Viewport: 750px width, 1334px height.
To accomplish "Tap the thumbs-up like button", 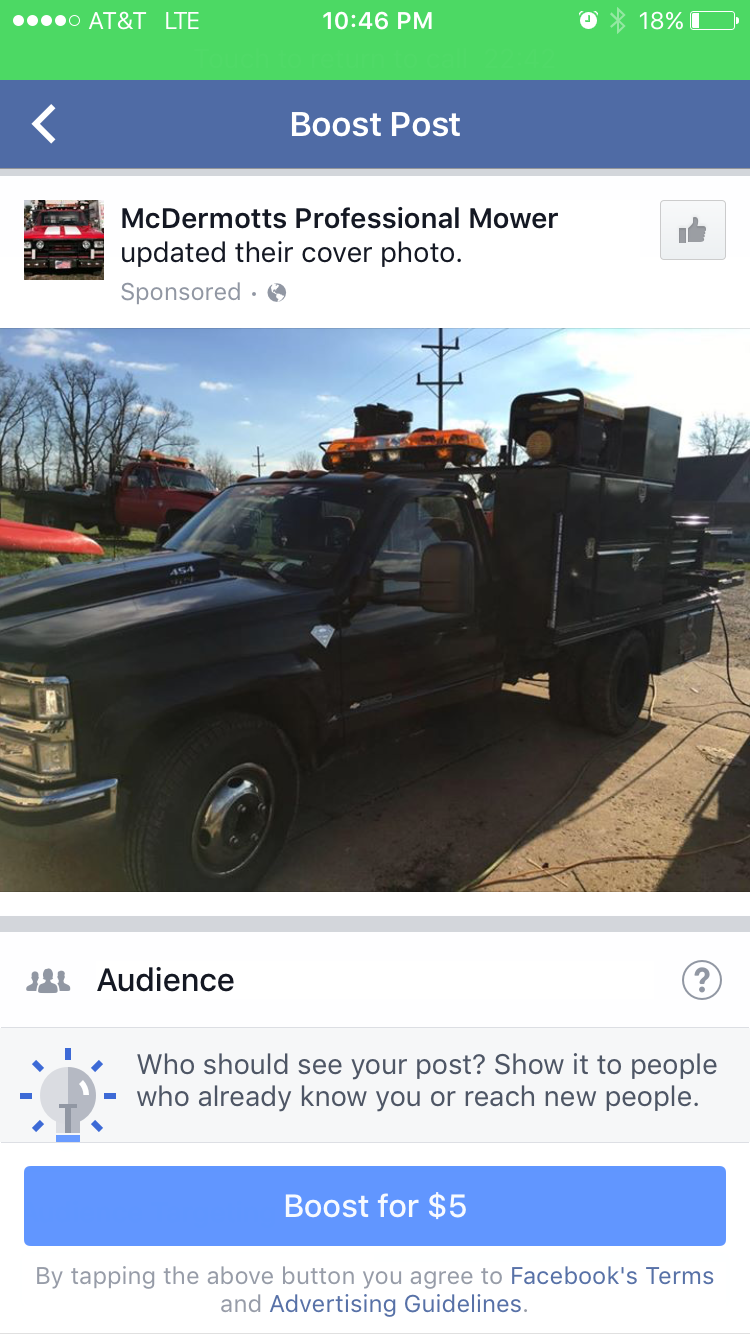I will (693, 230).
